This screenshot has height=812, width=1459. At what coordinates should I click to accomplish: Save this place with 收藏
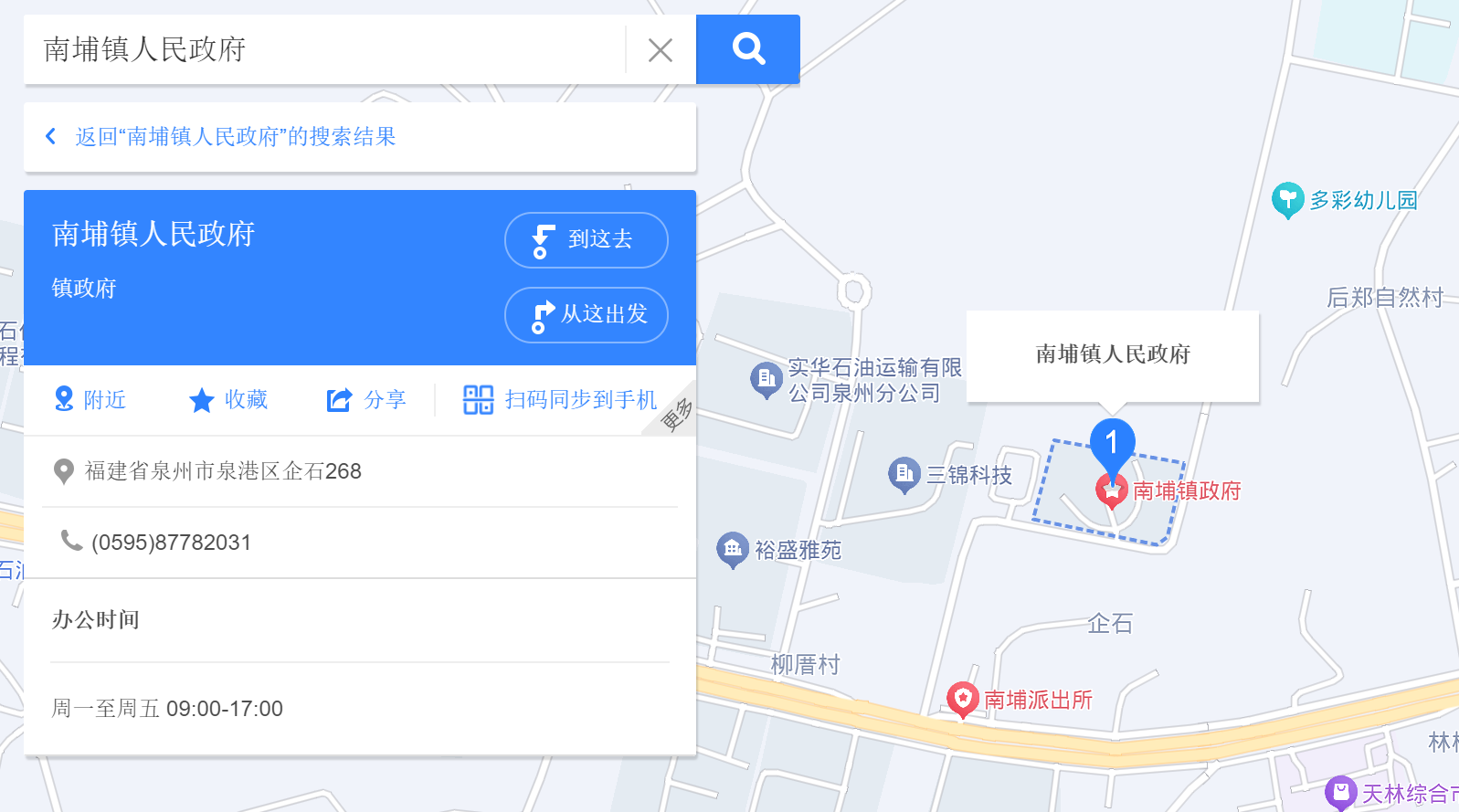(x=228, y=400)
